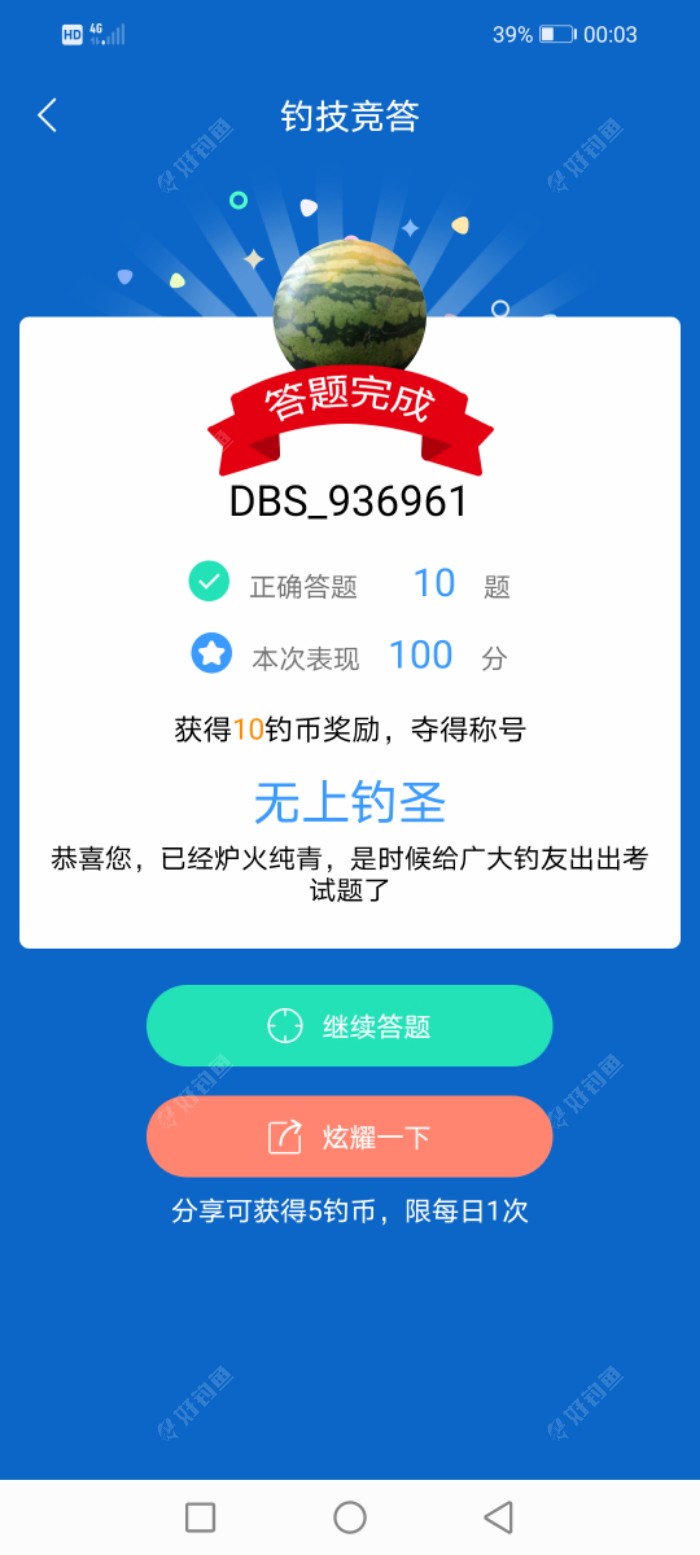Go back from the 钓技竞答 results
The width and height of the screenshot is (700, 1555).
coord(47,116)
